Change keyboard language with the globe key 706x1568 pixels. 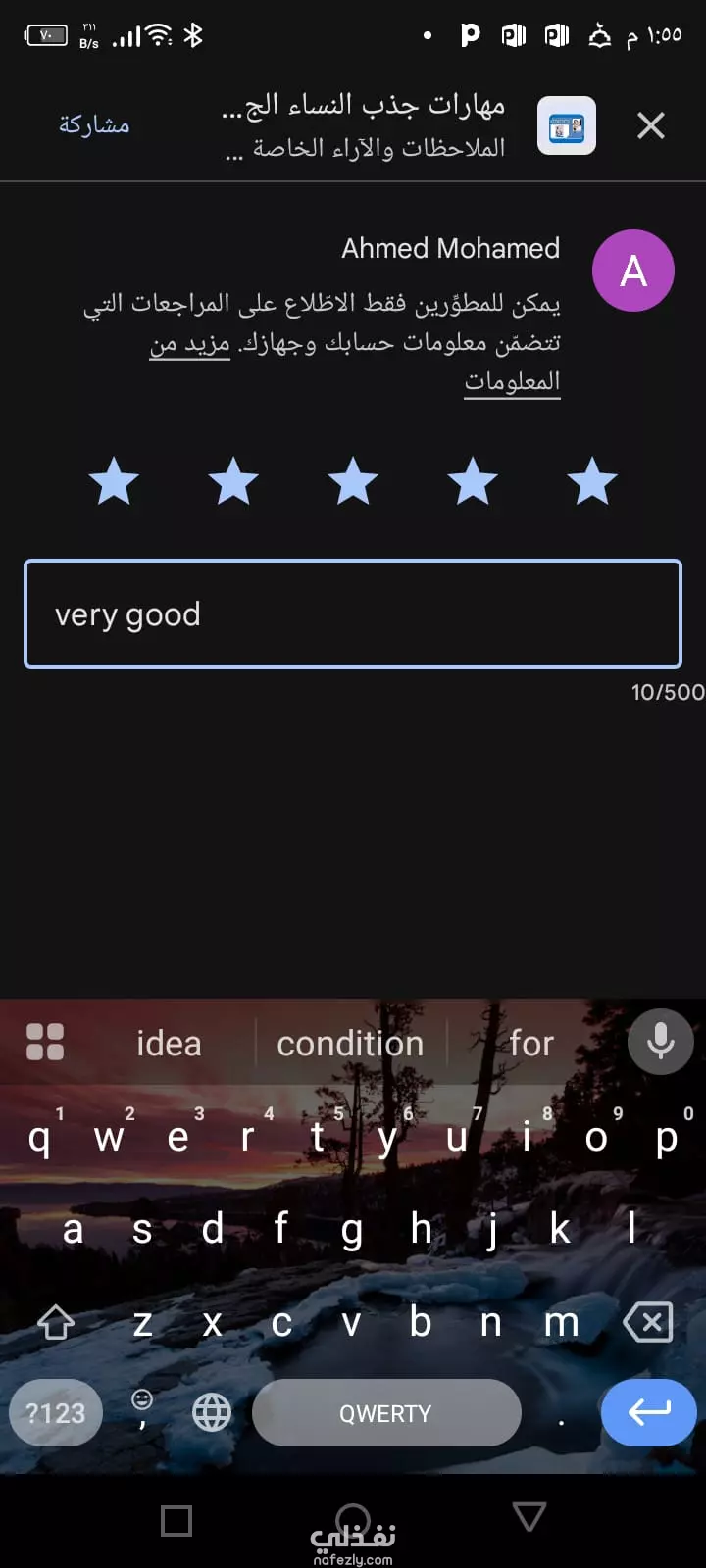click(212, 1412)
